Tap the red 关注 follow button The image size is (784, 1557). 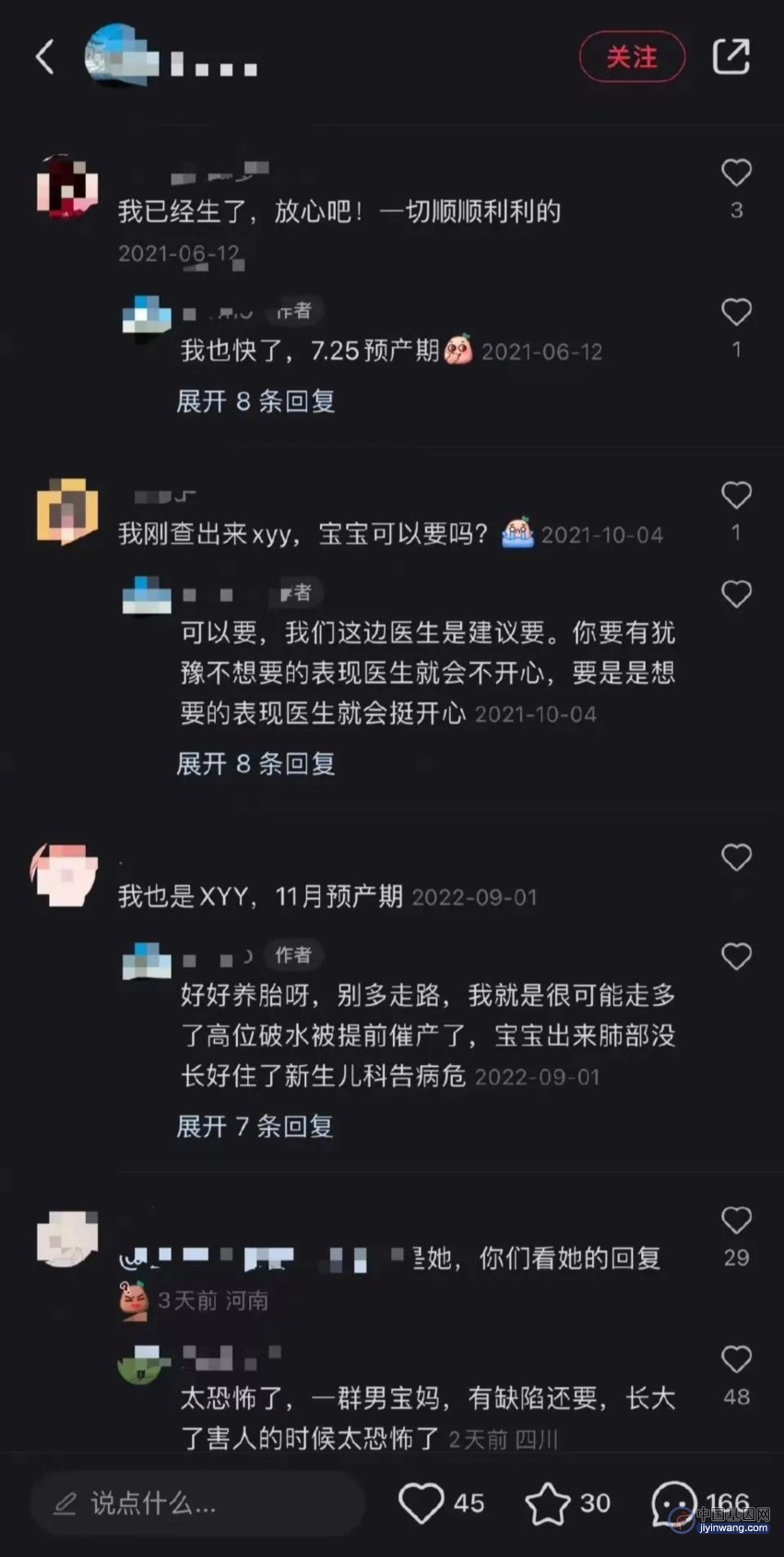tap(632, 57)
